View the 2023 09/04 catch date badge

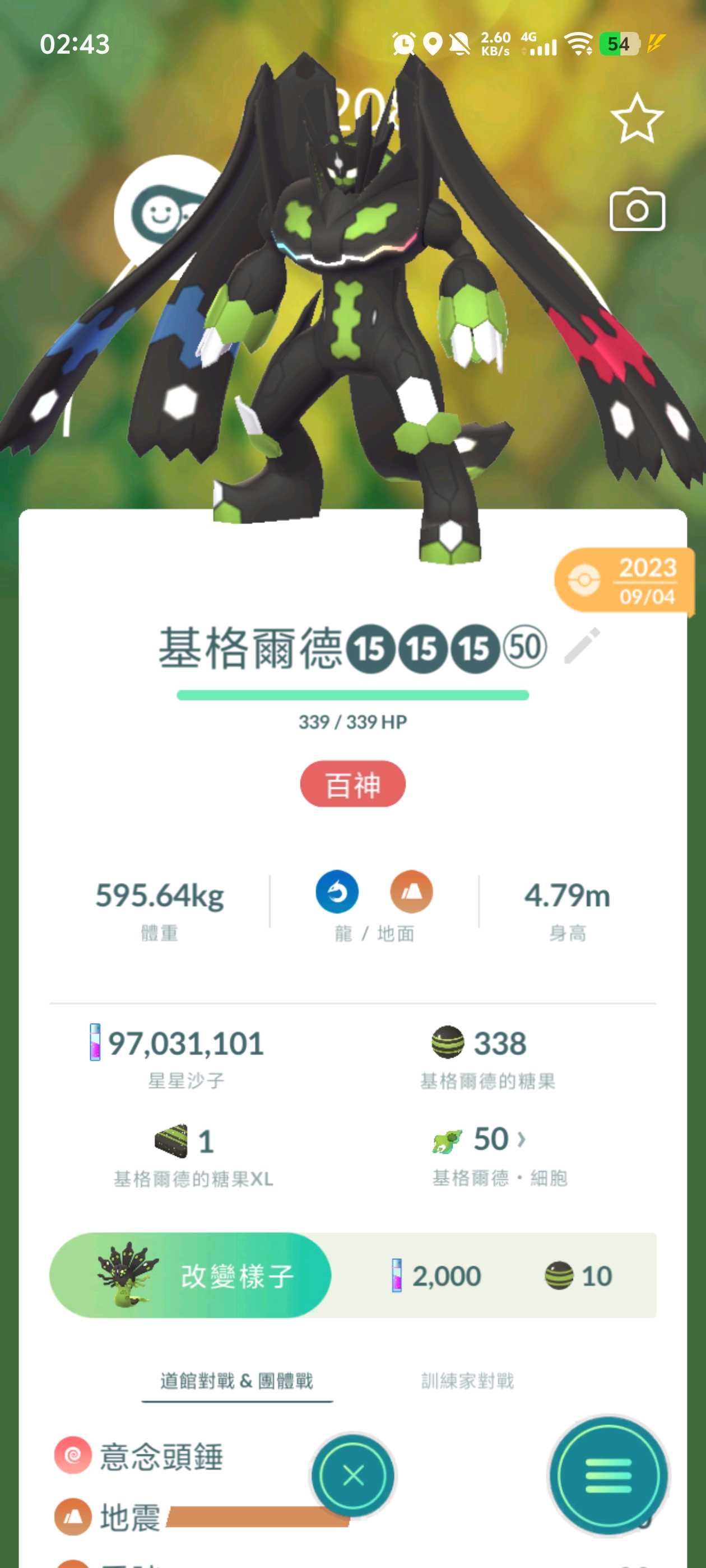(624, 581)
